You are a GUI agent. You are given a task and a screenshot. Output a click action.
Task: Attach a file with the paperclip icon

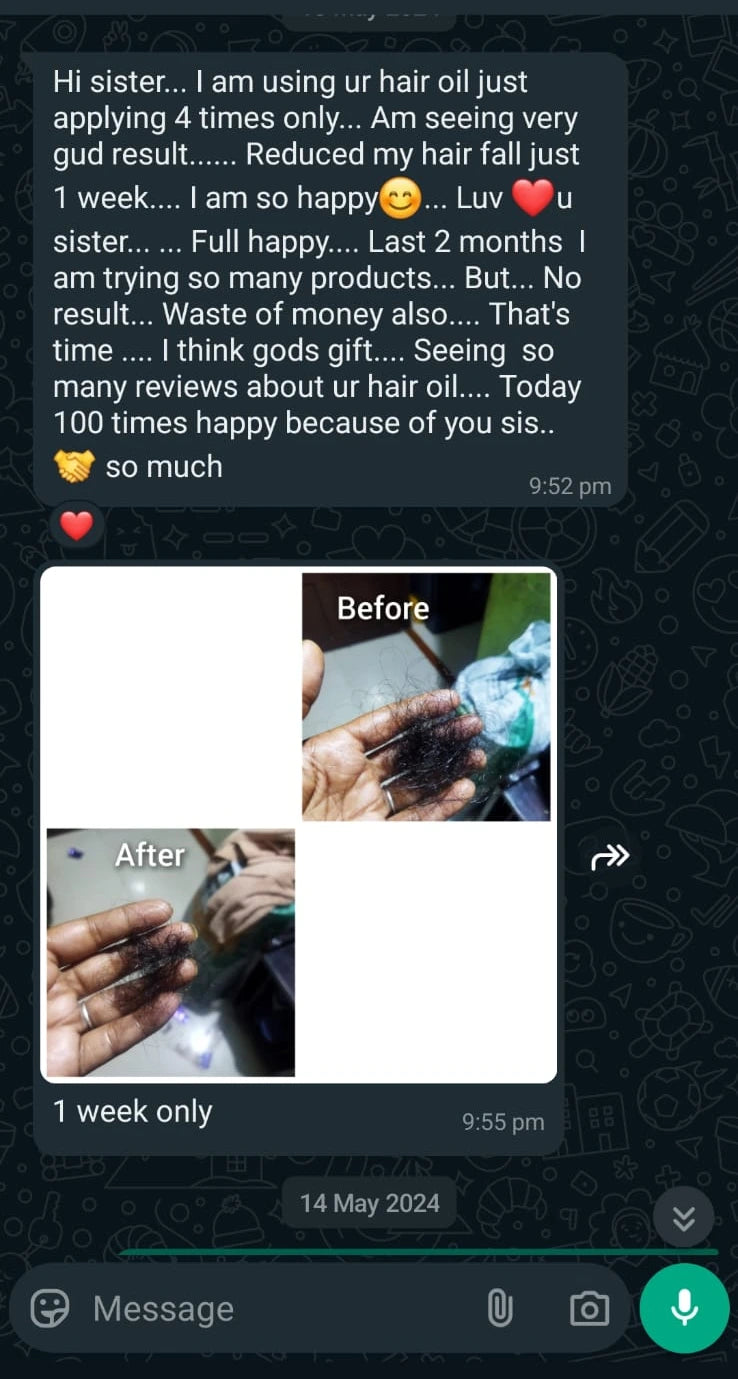click(x=499, y=1308)
